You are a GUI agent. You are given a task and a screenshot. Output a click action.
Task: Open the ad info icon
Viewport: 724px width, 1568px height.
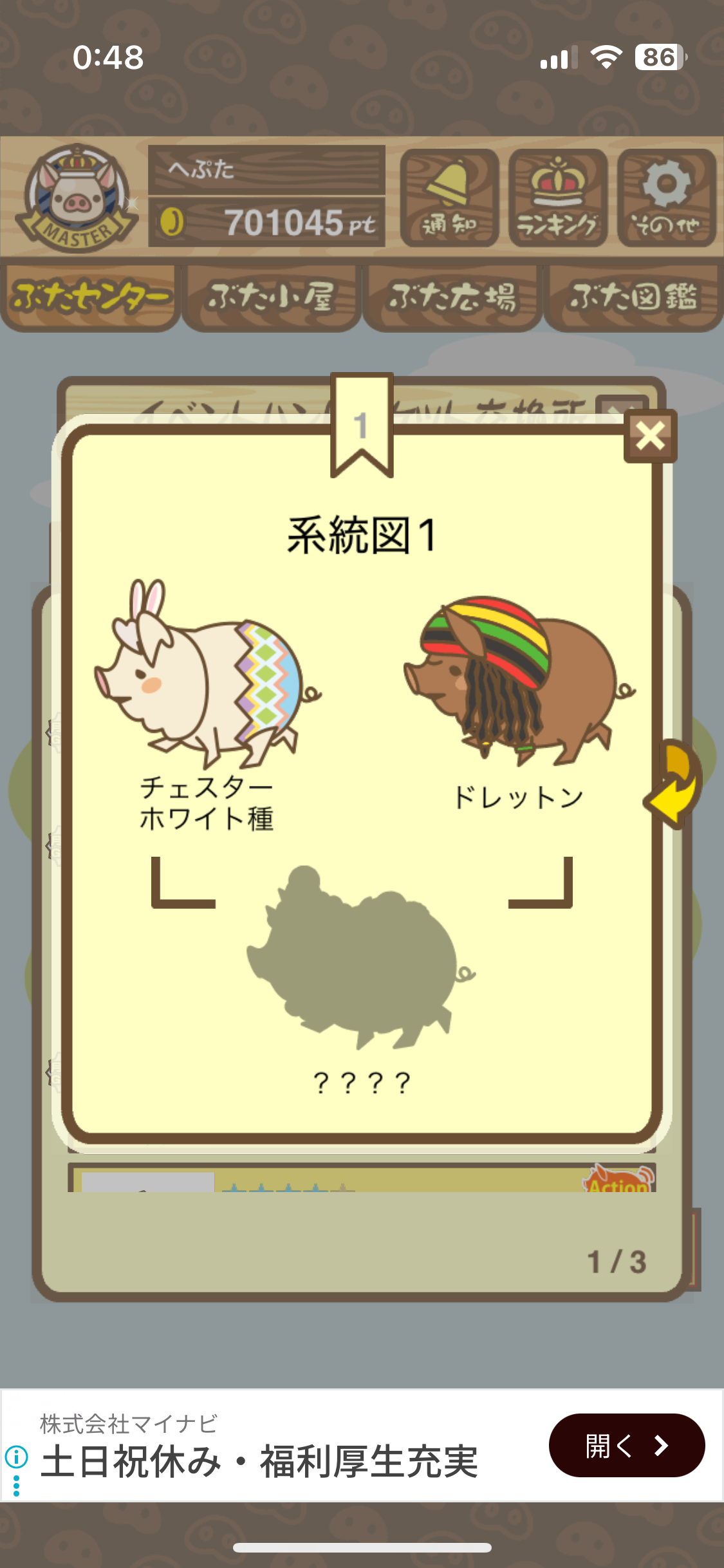[x=16, y=1456]
